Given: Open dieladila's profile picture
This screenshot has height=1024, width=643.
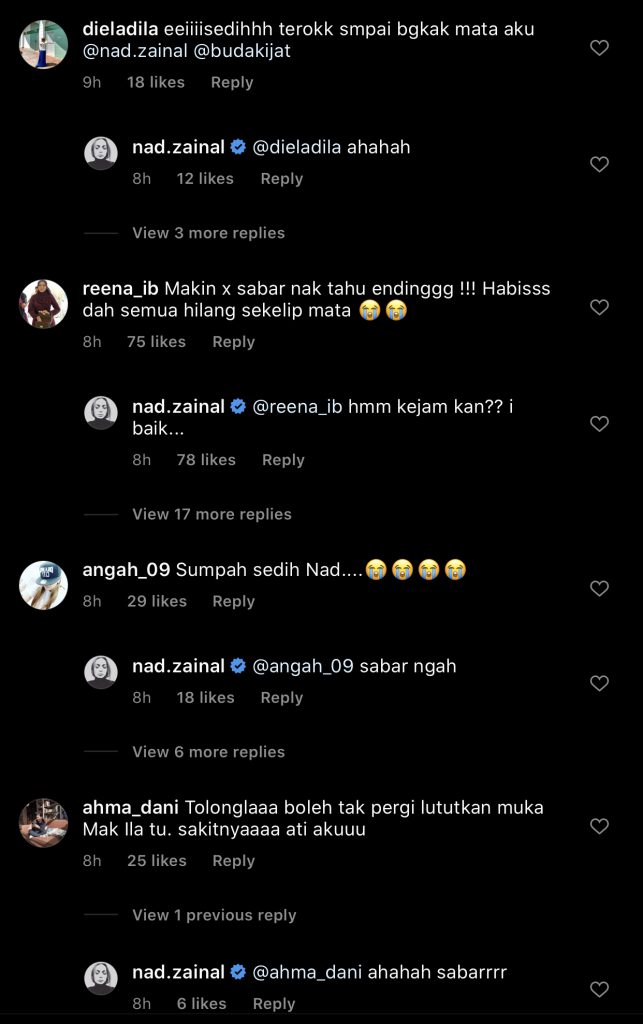Looking at the screenshot, I should (44, 44).
